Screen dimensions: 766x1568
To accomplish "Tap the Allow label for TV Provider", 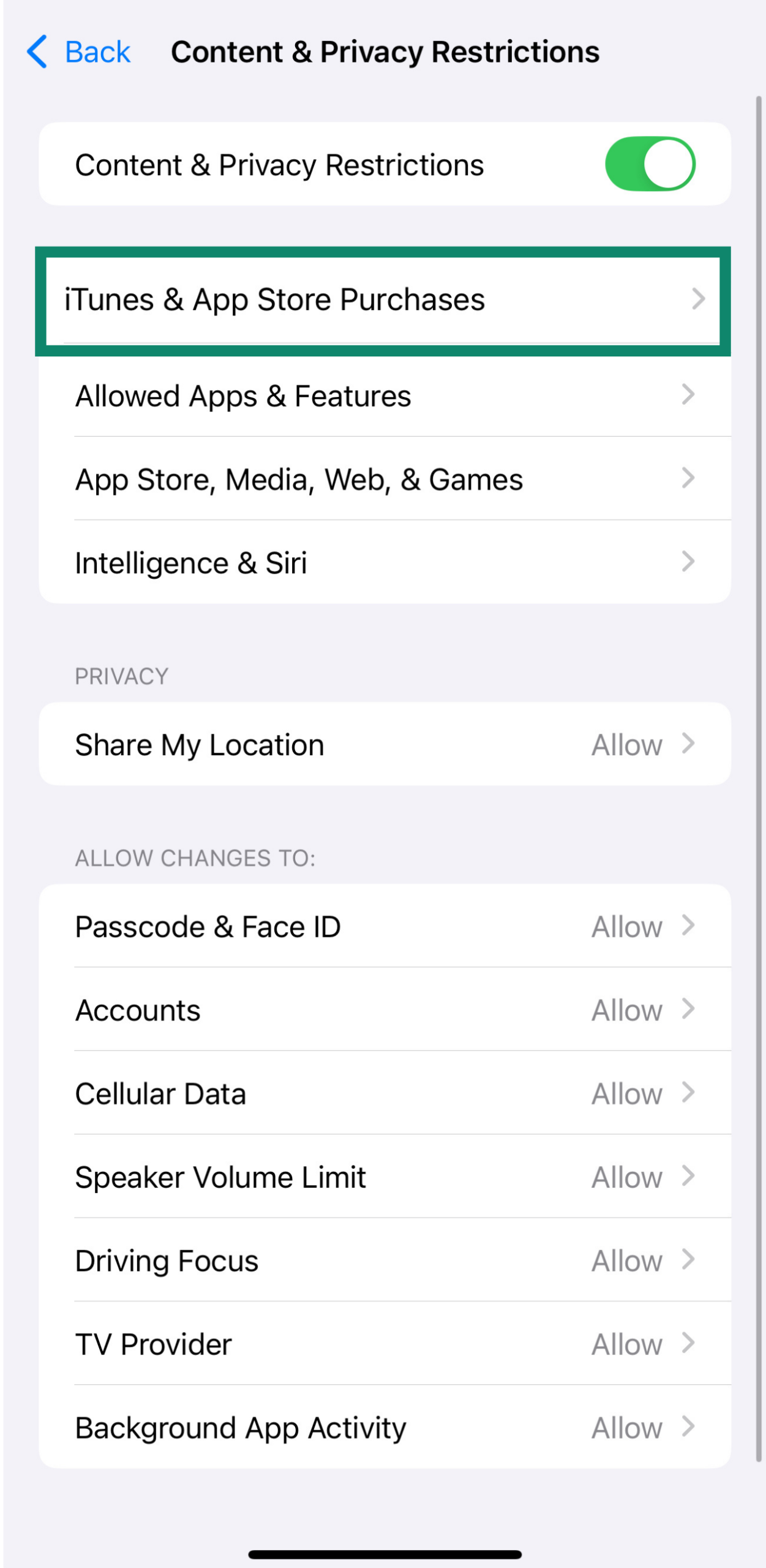I will (x=626, y=1344).
